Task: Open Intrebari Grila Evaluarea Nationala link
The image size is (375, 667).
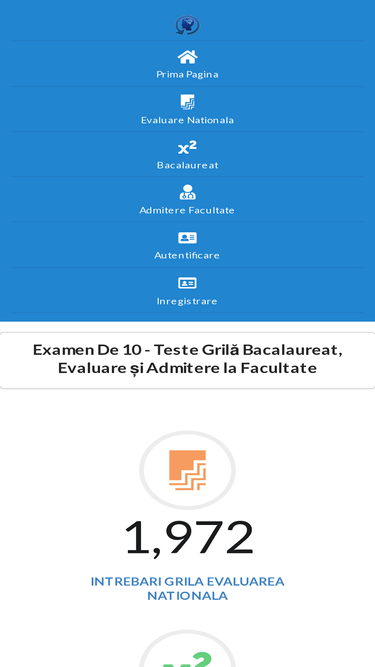Action: pos(188,588)
